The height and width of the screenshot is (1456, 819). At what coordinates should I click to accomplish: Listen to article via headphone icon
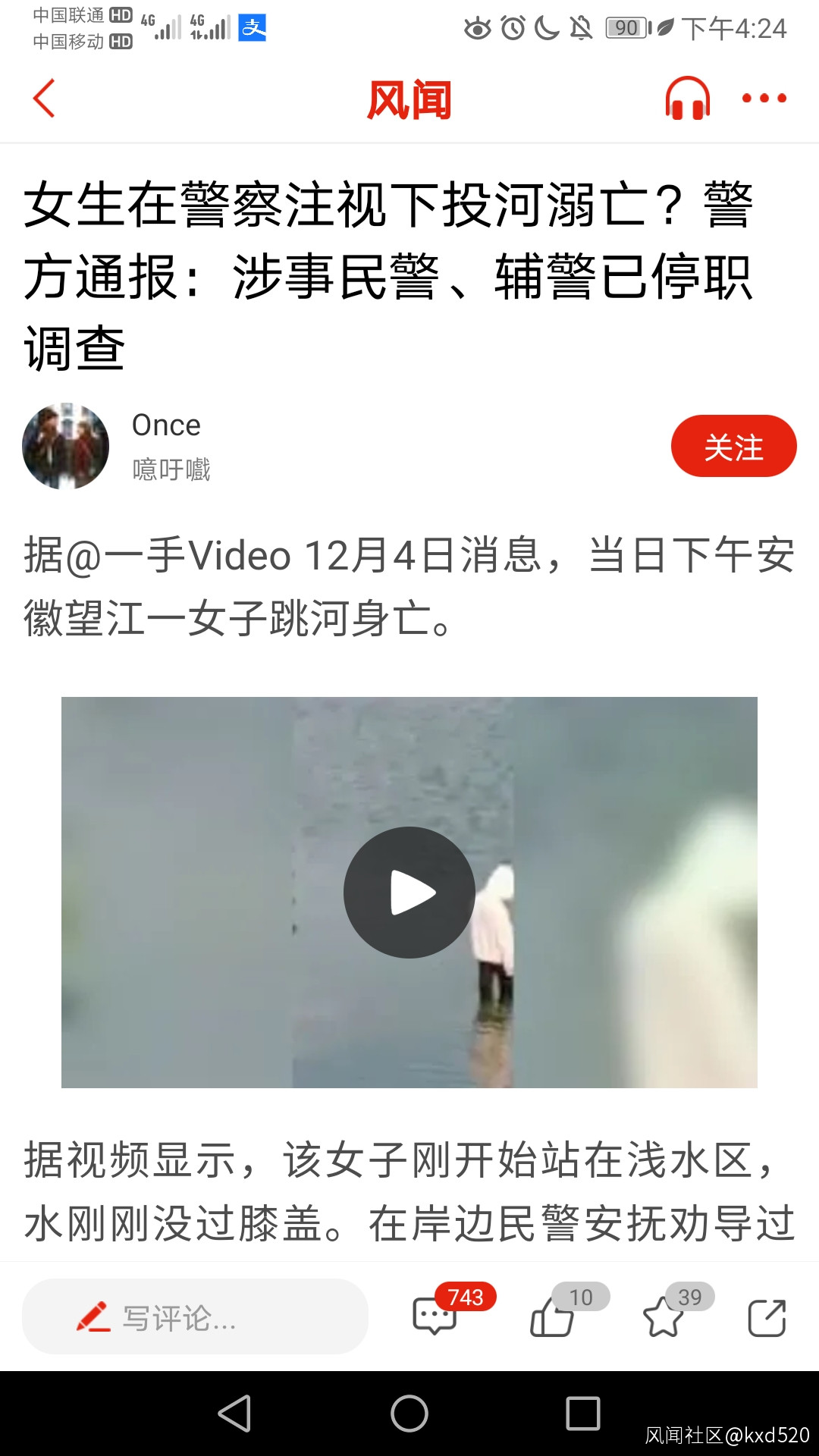[687, 99]
